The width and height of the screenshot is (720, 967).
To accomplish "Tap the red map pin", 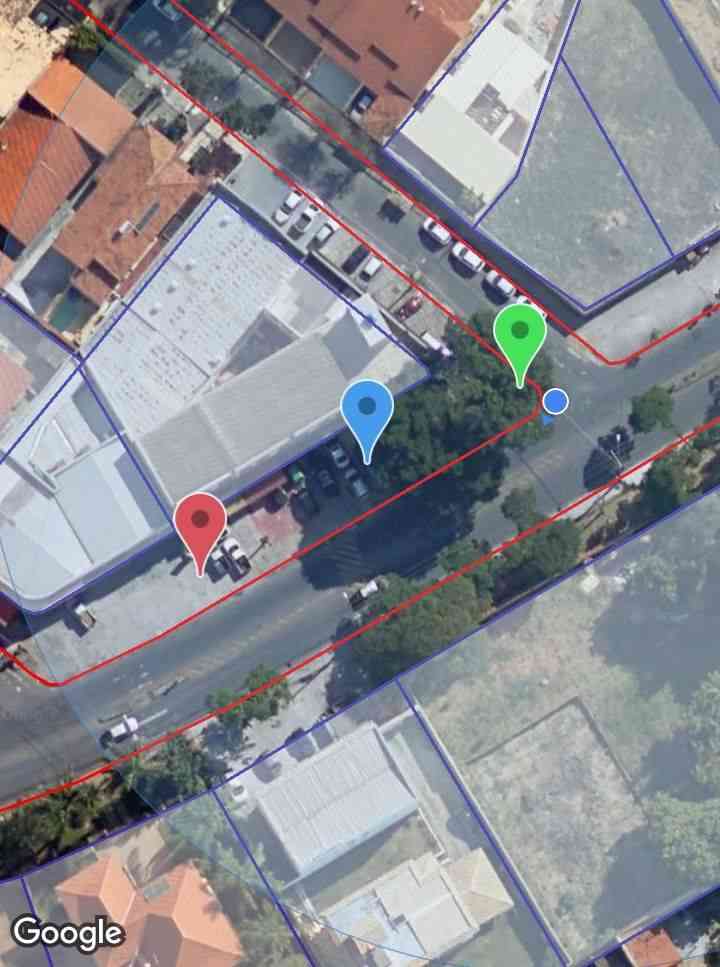I will [x=202, y=523].
